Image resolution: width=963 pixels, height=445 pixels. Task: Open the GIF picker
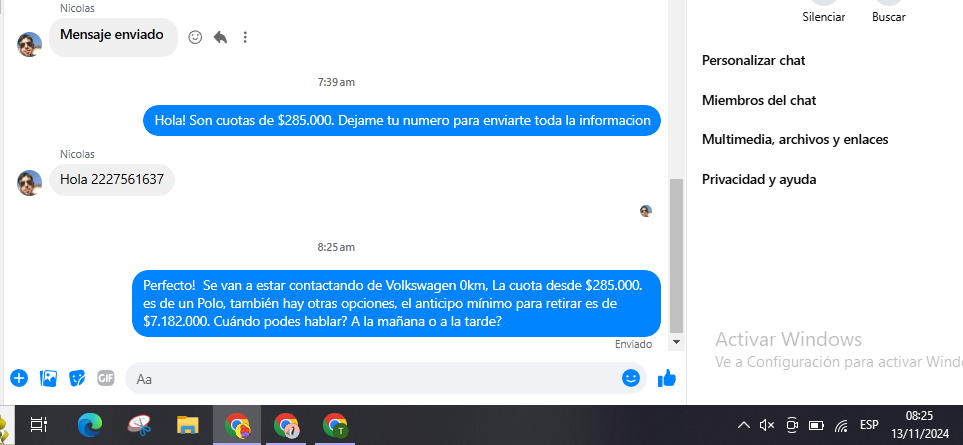tap(106, 378)
